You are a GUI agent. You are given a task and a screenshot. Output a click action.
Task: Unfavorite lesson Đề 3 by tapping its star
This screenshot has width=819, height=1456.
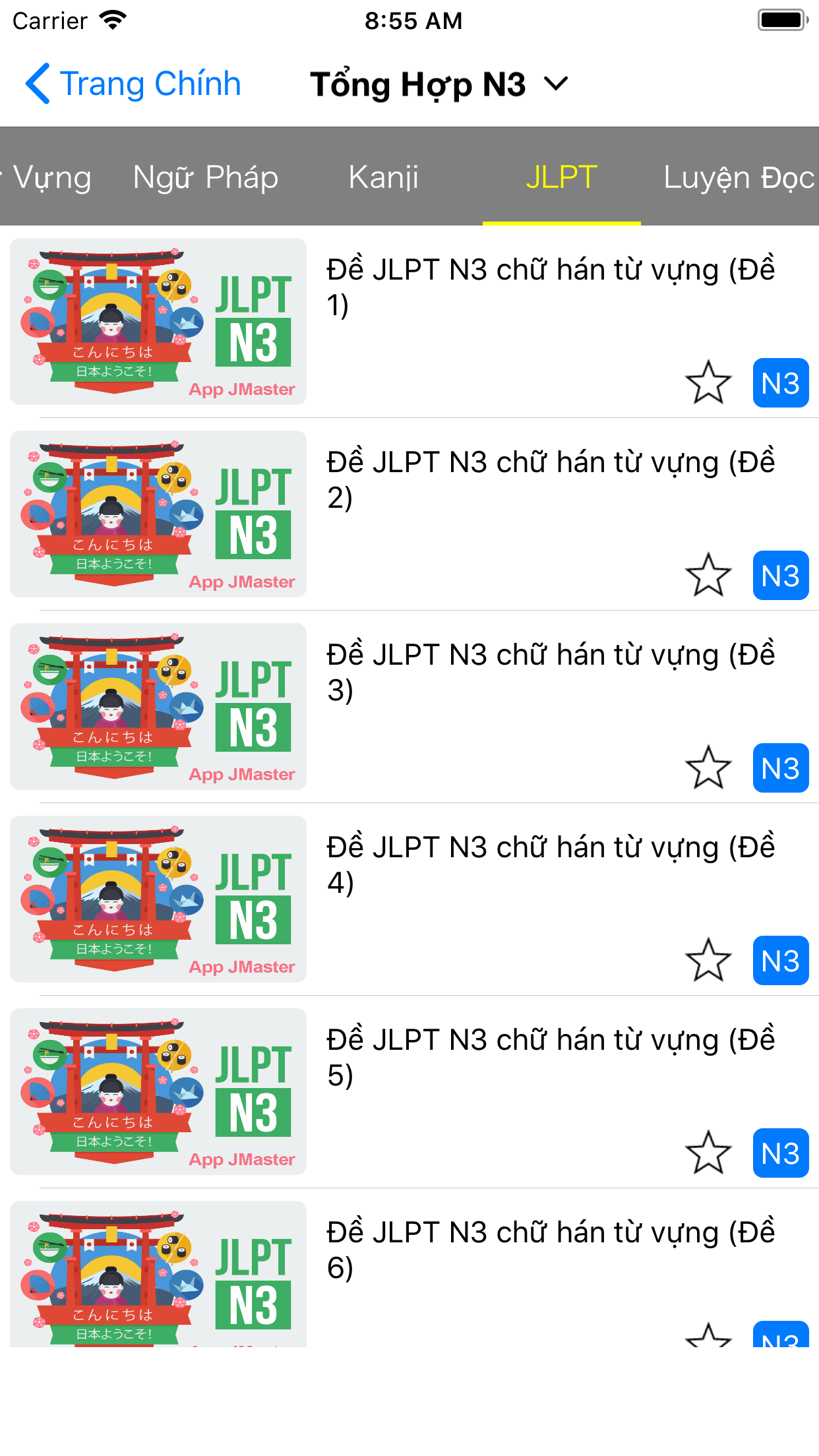[x=708, y=767]
